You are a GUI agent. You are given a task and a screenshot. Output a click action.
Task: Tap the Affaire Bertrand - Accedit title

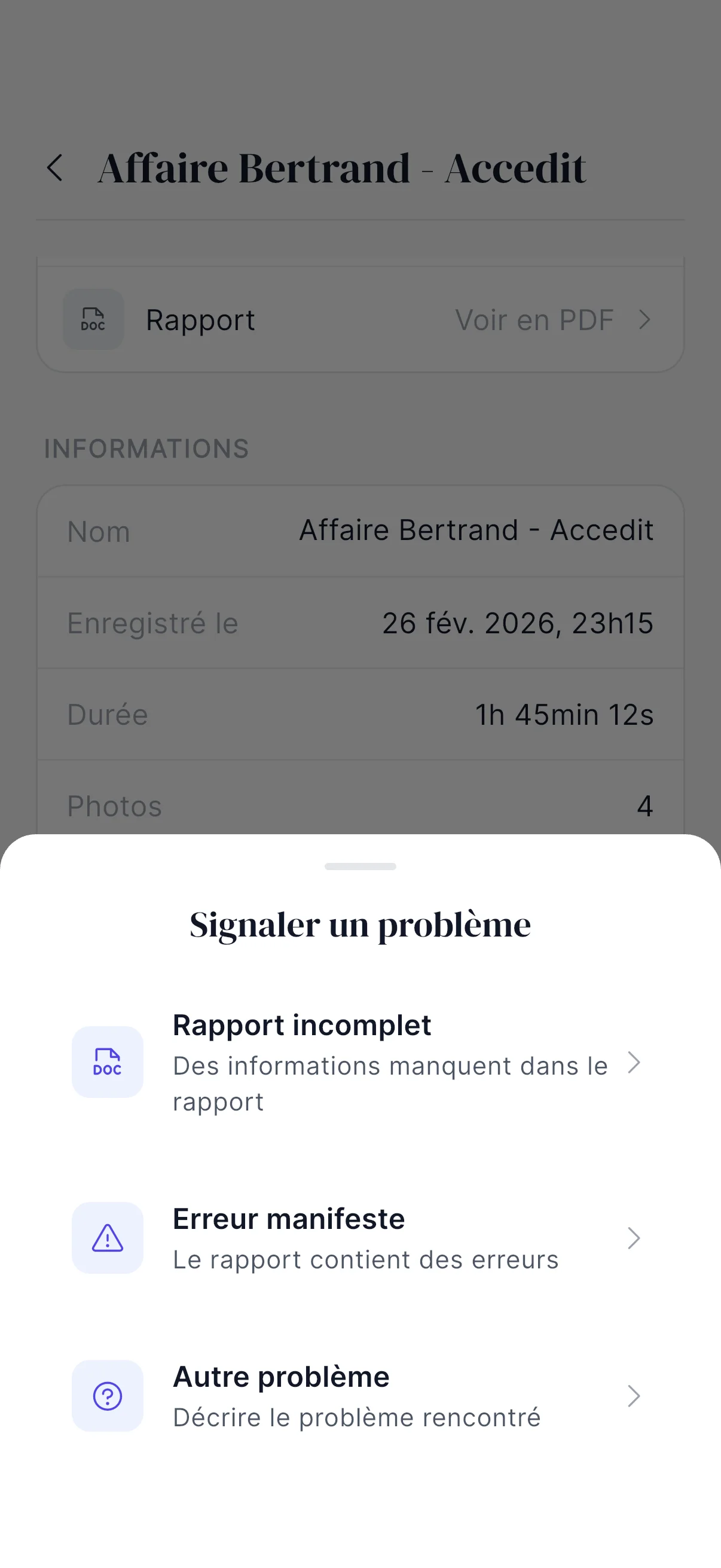[x=342, y=167]
